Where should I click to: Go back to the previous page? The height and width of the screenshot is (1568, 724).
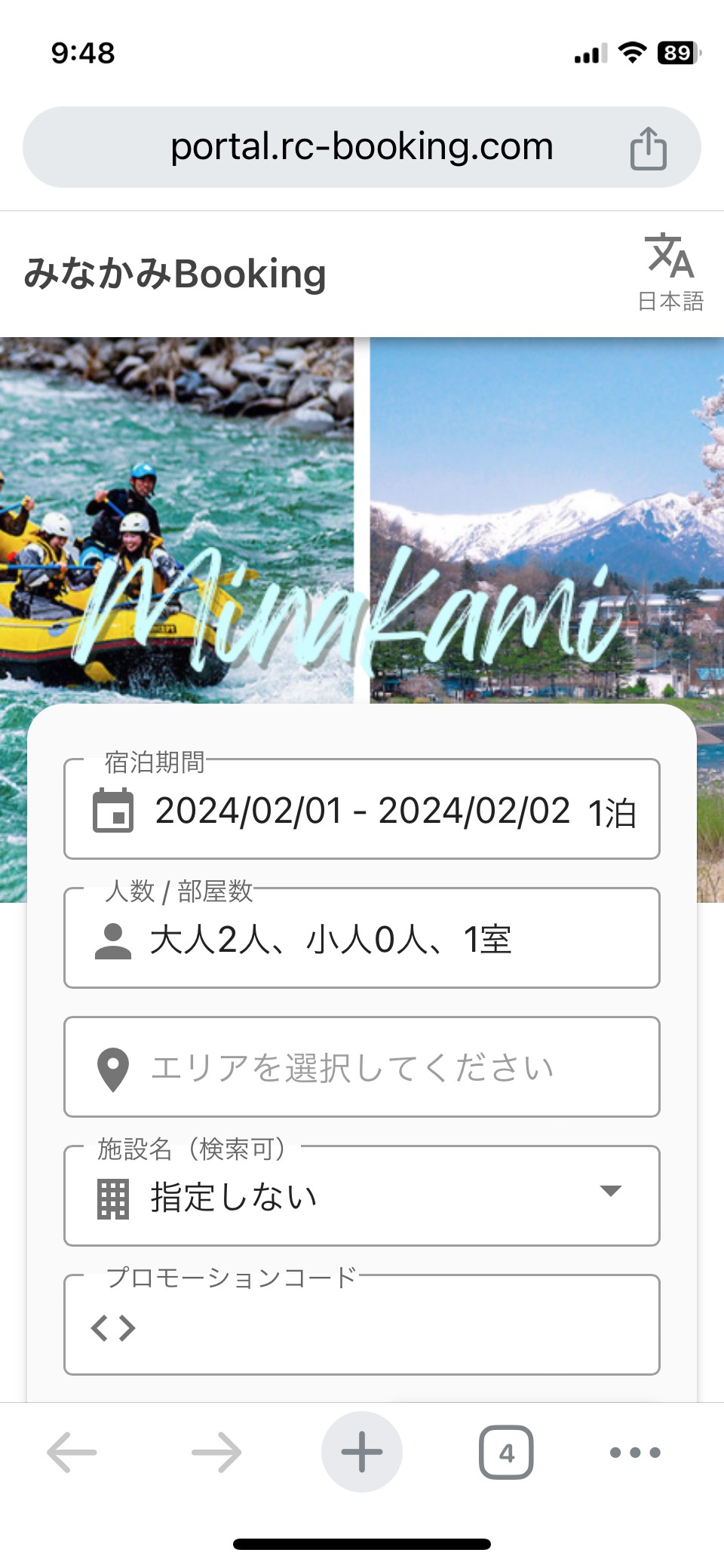click(72, 1452)
